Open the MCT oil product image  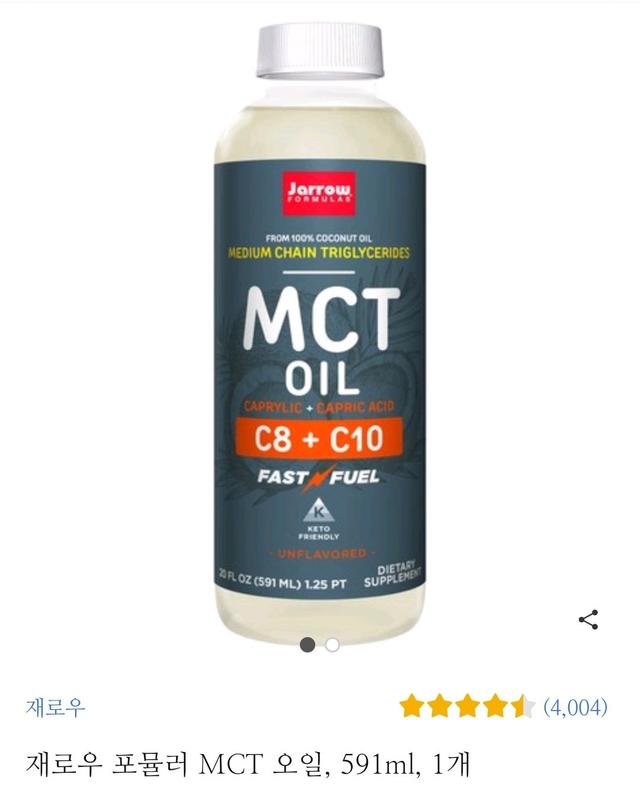coord(320,330)
